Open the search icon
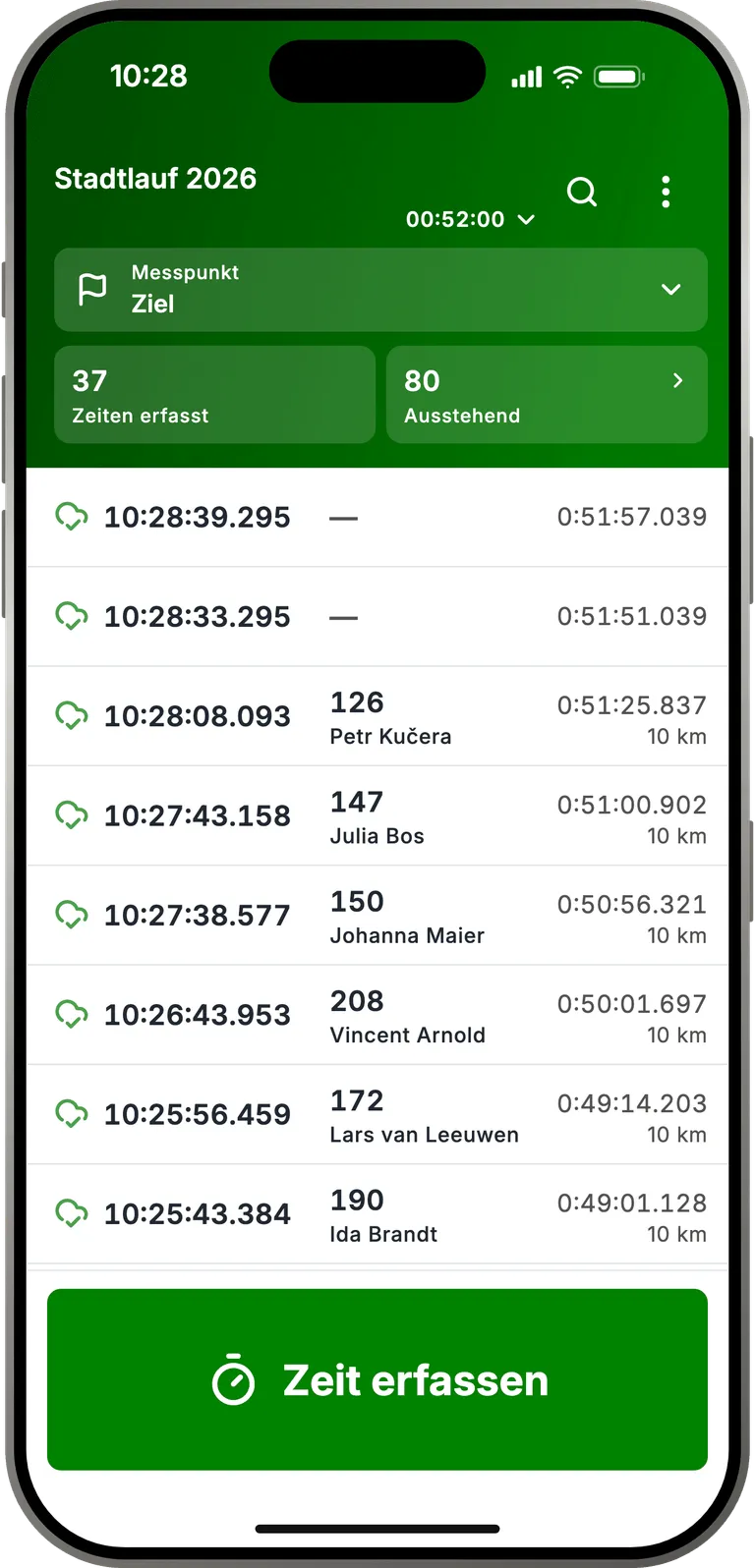Screen dimensions: 755x1568 [582, 192]
